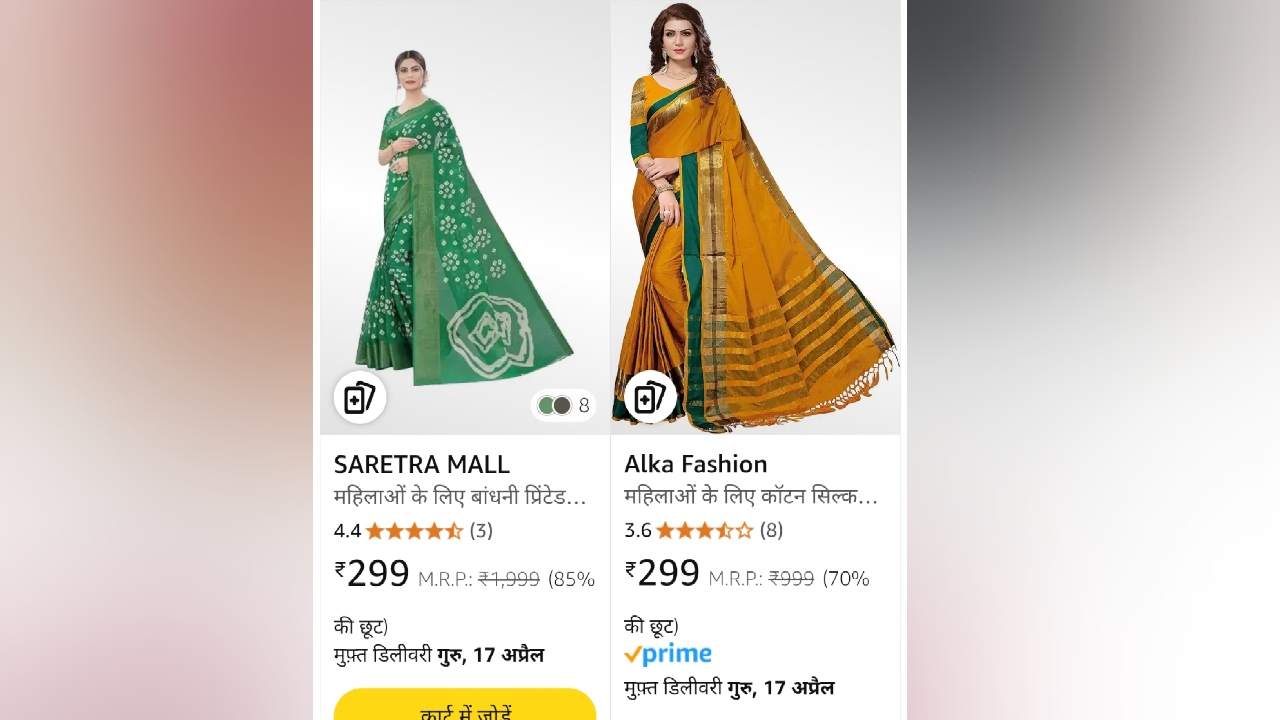The image size is (1280, 720).
Task: Tap similar-items icon on Alka Fashion saree
Action: tap(650, 398)
